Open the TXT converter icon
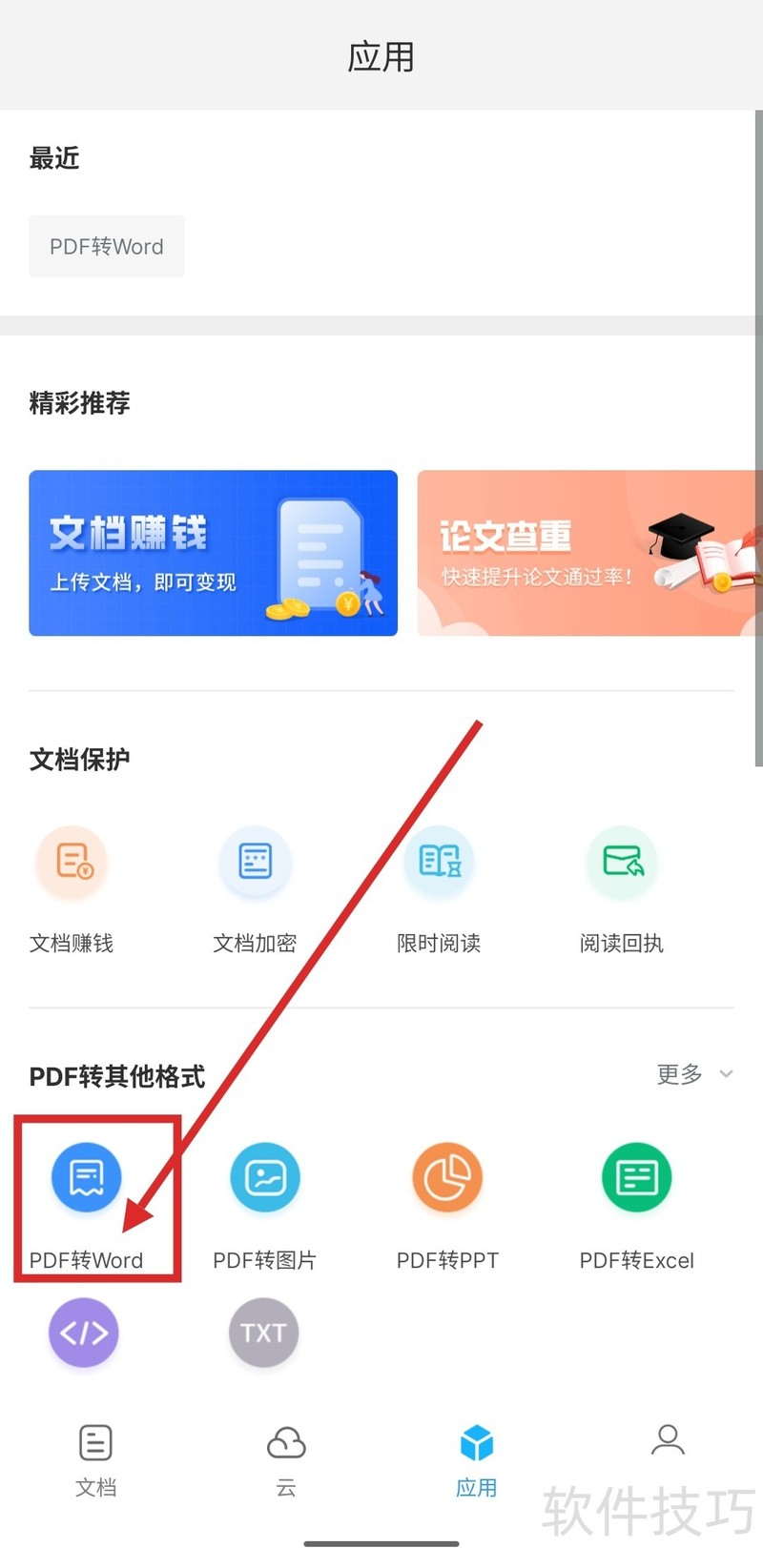The width and height of the screenshot is (763, 1568). click(263, 1332)
